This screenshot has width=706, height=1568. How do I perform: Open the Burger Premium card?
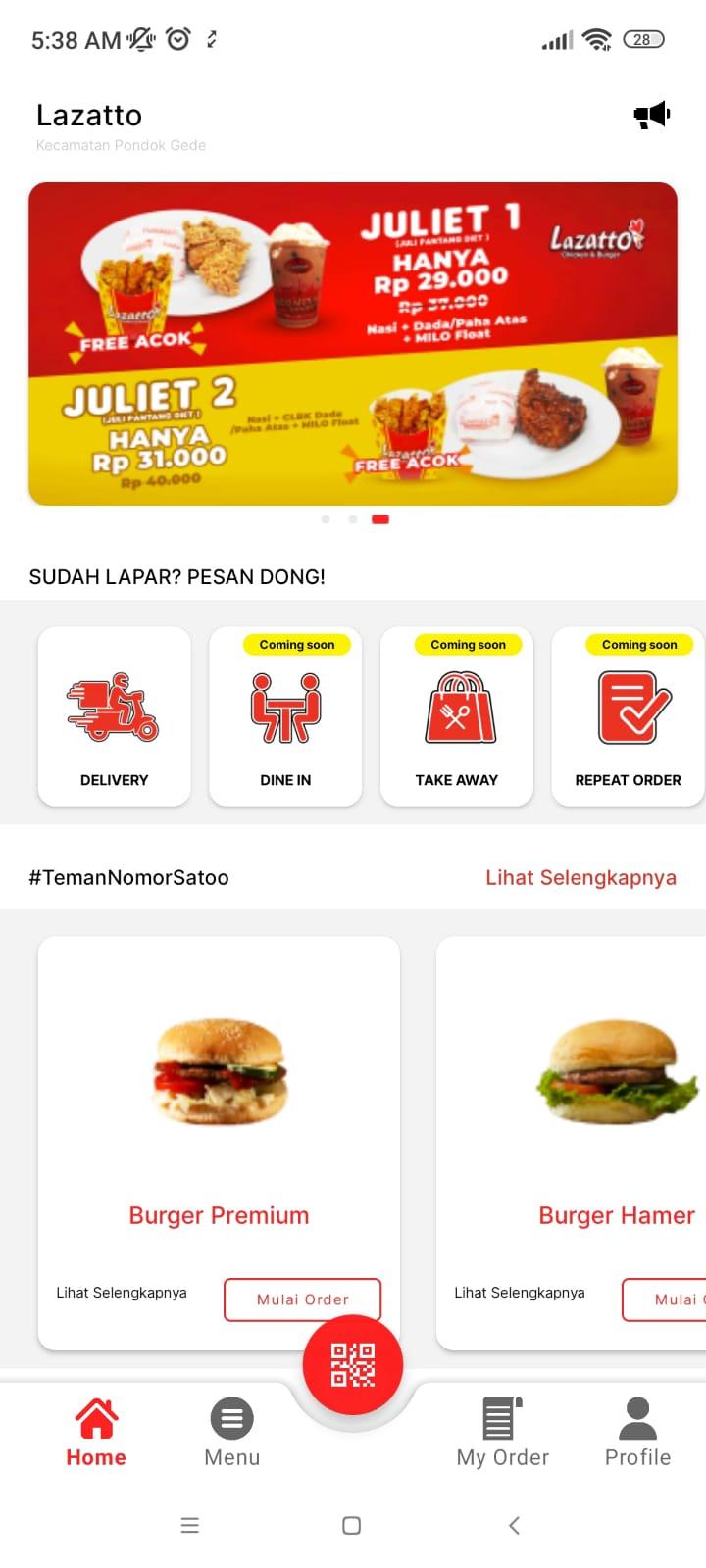click(219, 1143)
